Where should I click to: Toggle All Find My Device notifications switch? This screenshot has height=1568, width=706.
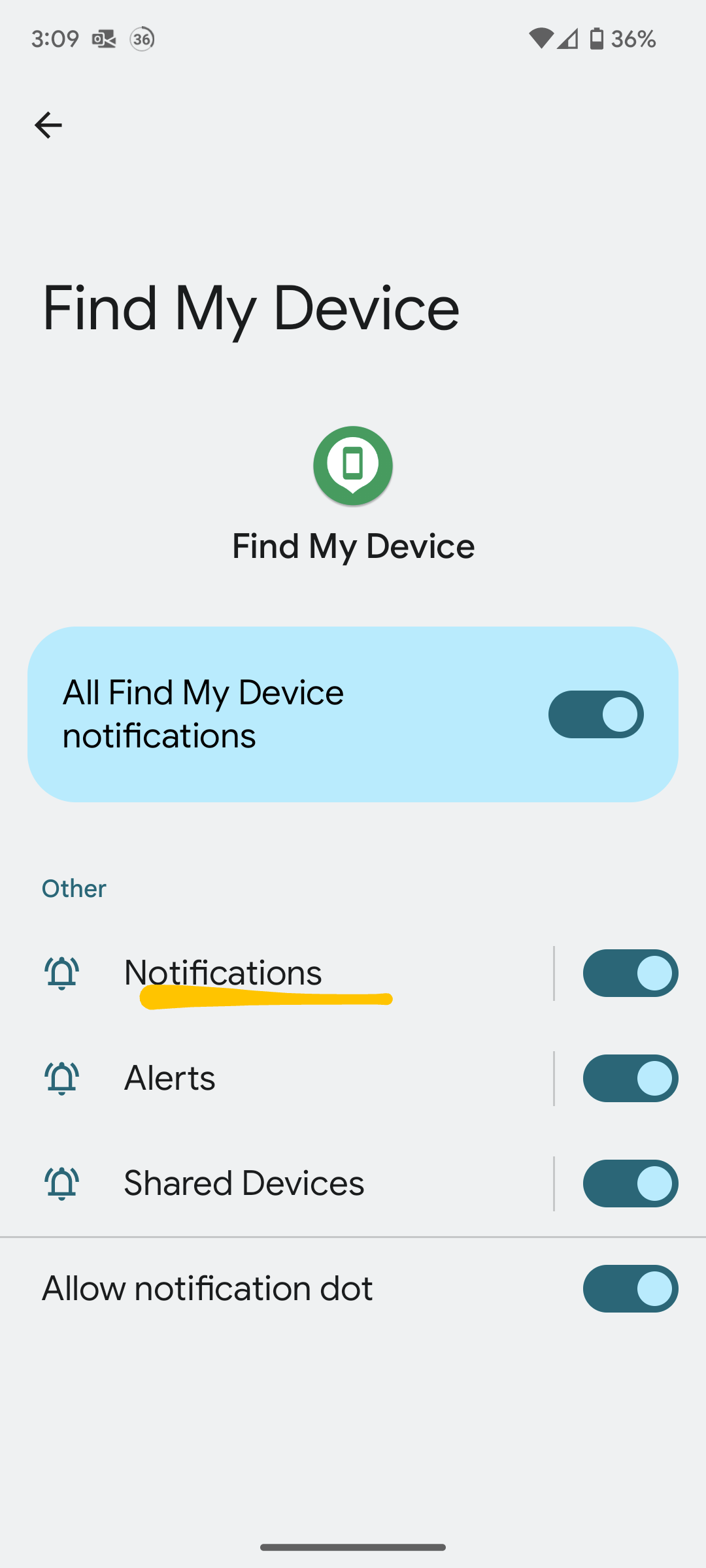[x=596, y=714]
